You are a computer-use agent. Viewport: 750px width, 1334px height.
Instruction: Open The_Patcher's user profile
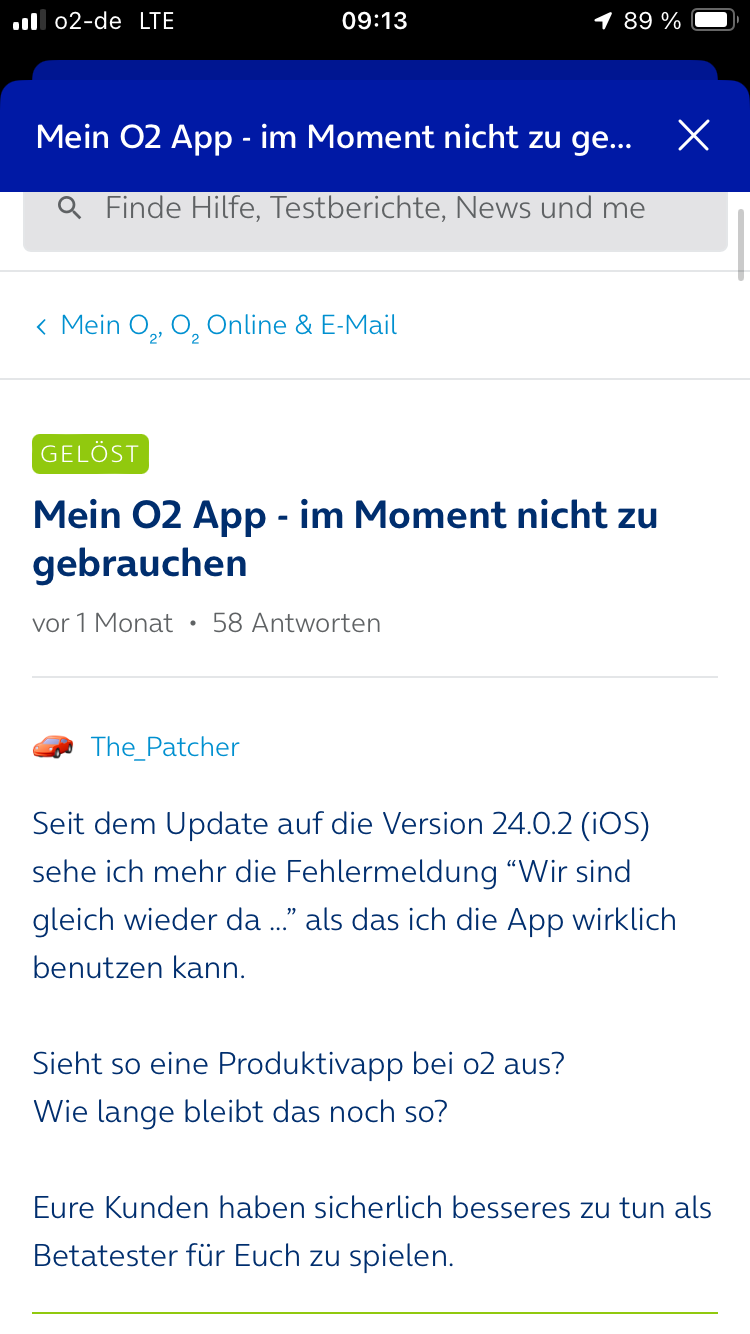pos(165,747)
